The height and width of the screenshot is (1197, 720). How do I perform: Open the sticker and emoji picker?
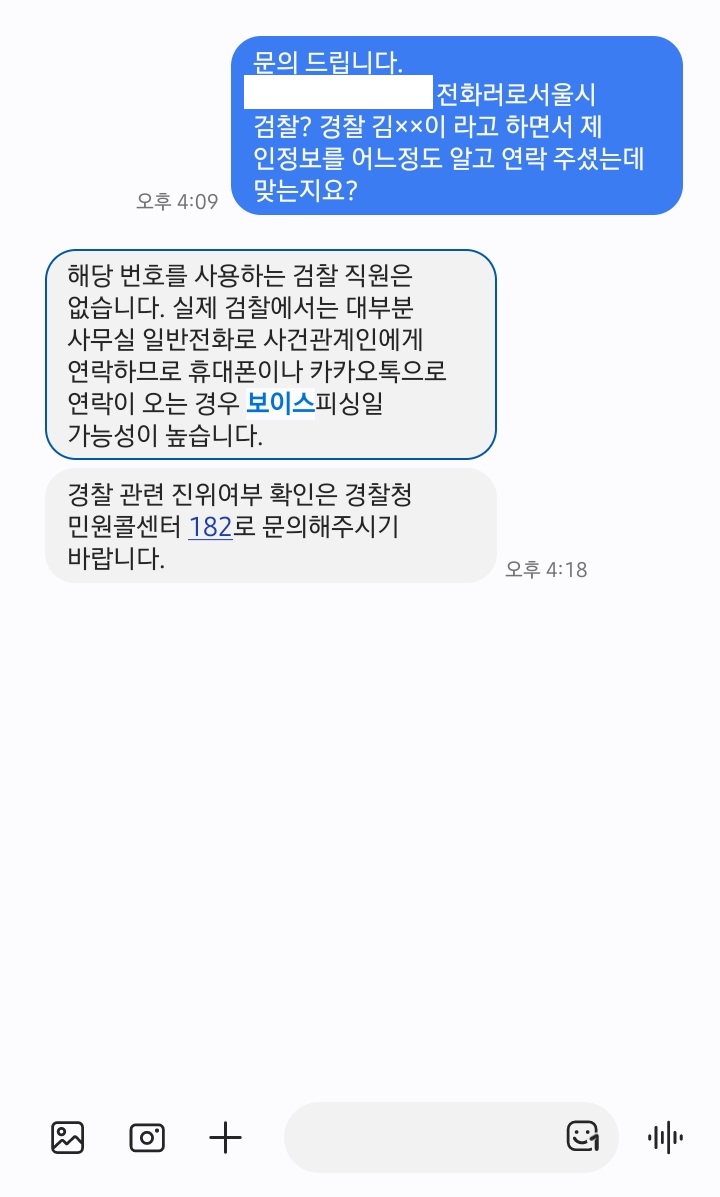coord(582,1137)
